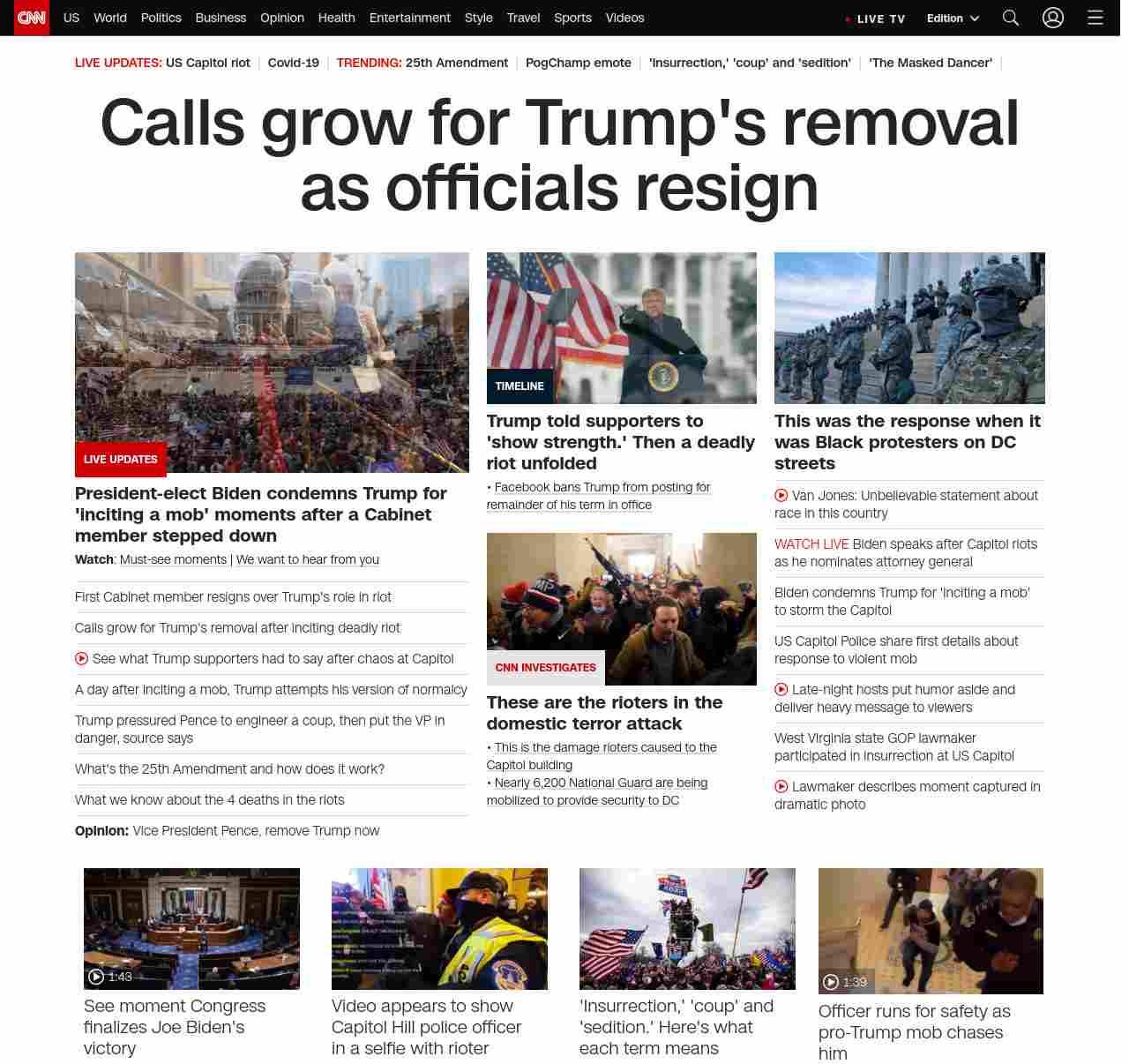The image size is (1129, 1064).
Task: Open the Health section
Action: point(336,18)
